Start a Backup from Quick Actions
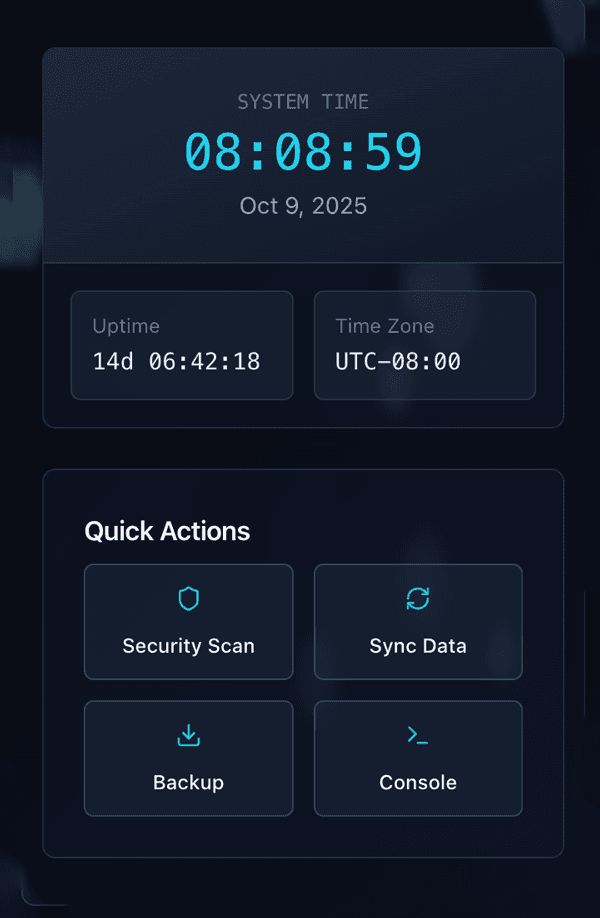Screen dimensions: 600x918 (x=188, y=758)
